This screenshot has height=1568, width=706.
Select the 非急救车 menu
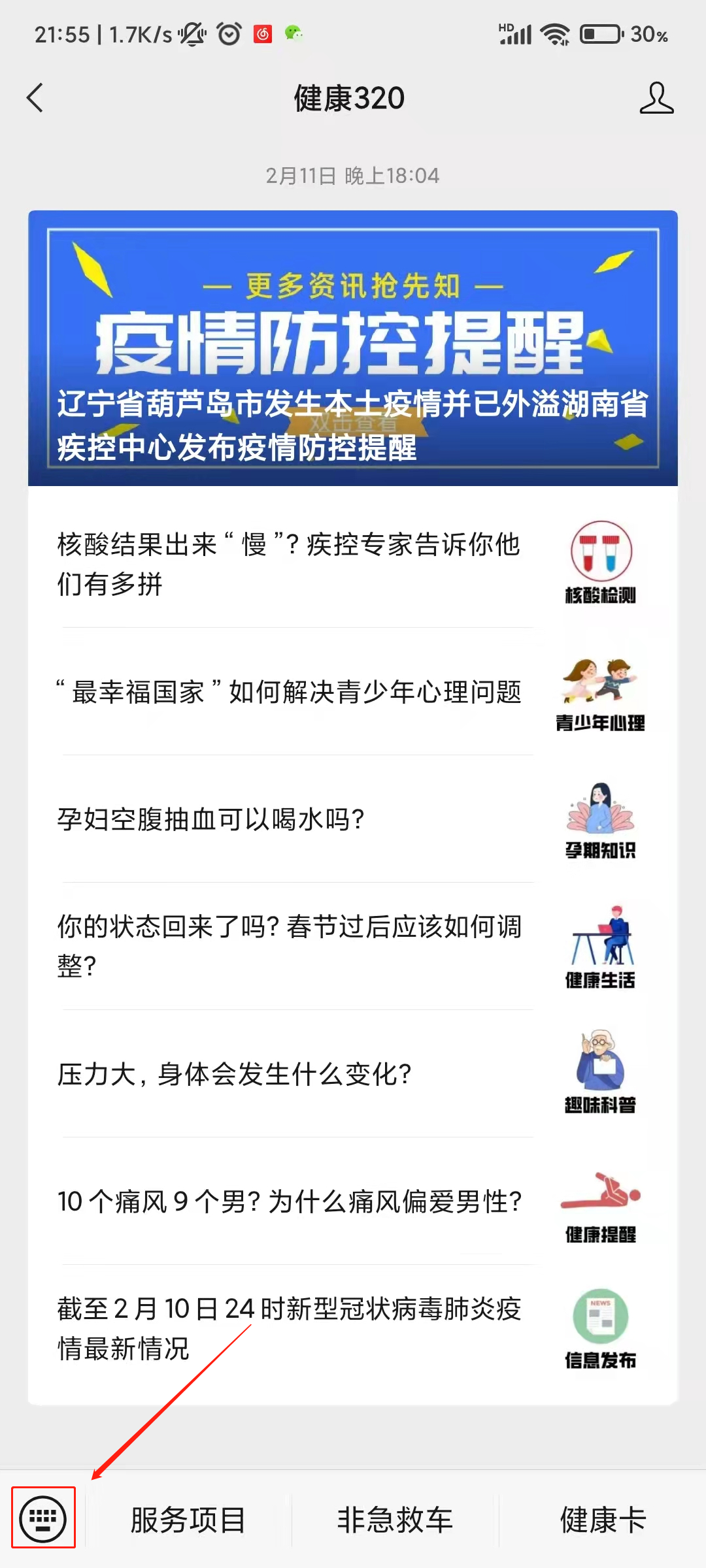tap(395, 1520)
